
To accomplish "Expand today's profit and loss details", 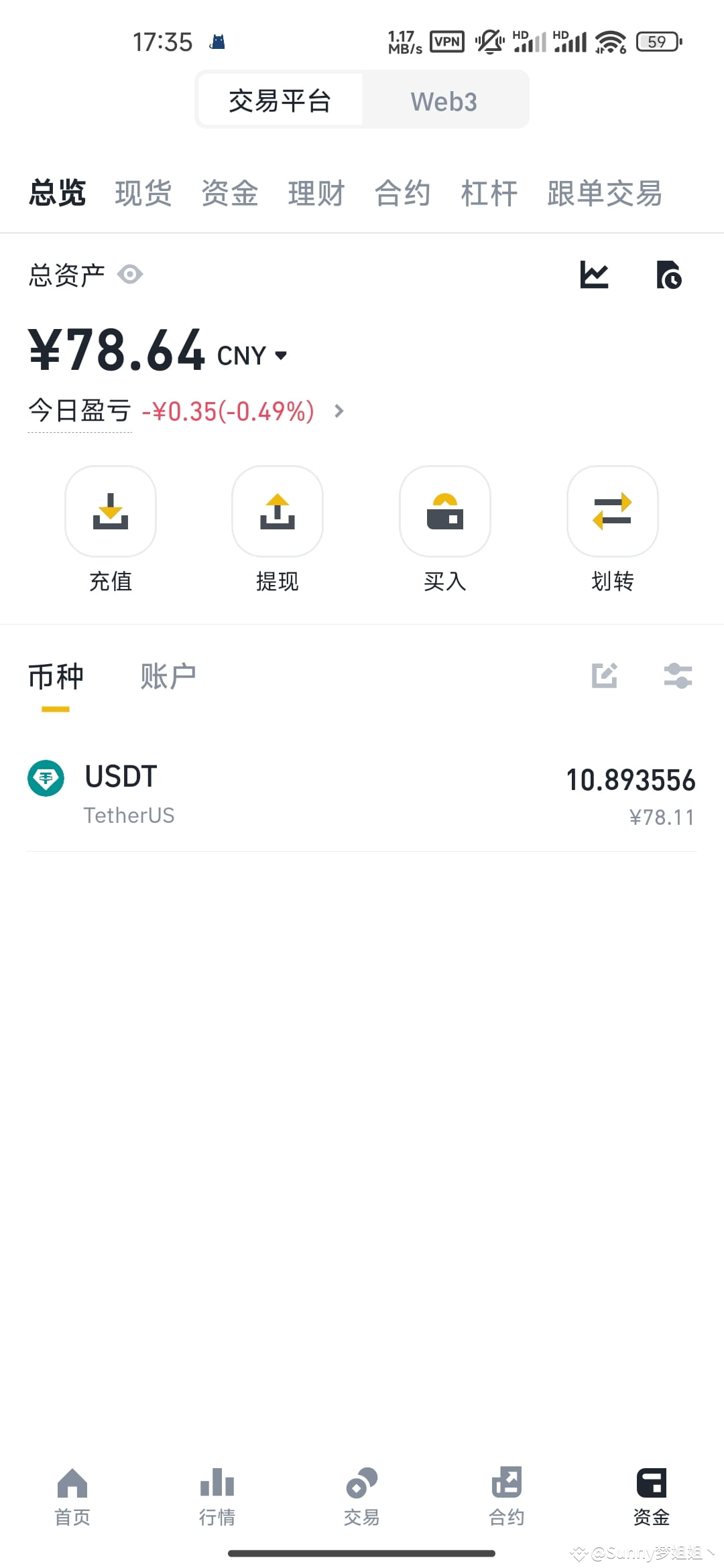I will pyautogui.click(x=339, y=411).
